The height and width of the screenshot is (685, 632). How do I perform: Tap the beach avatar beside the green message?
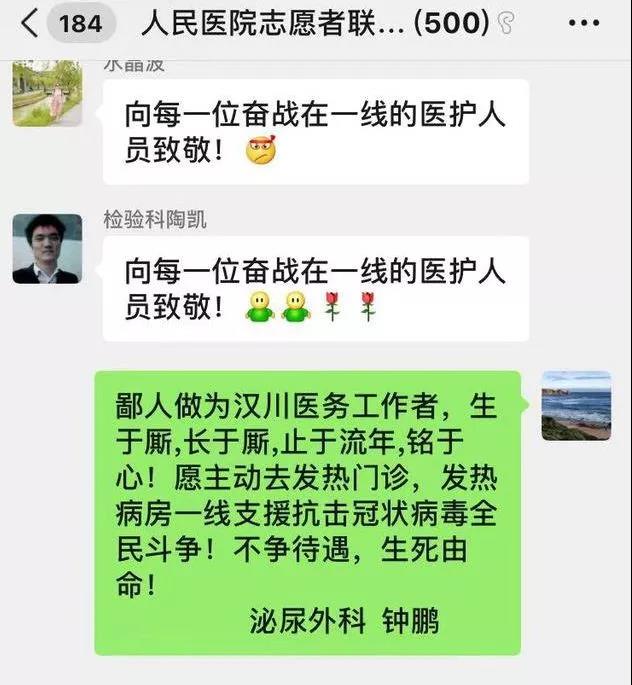[575, 406]
